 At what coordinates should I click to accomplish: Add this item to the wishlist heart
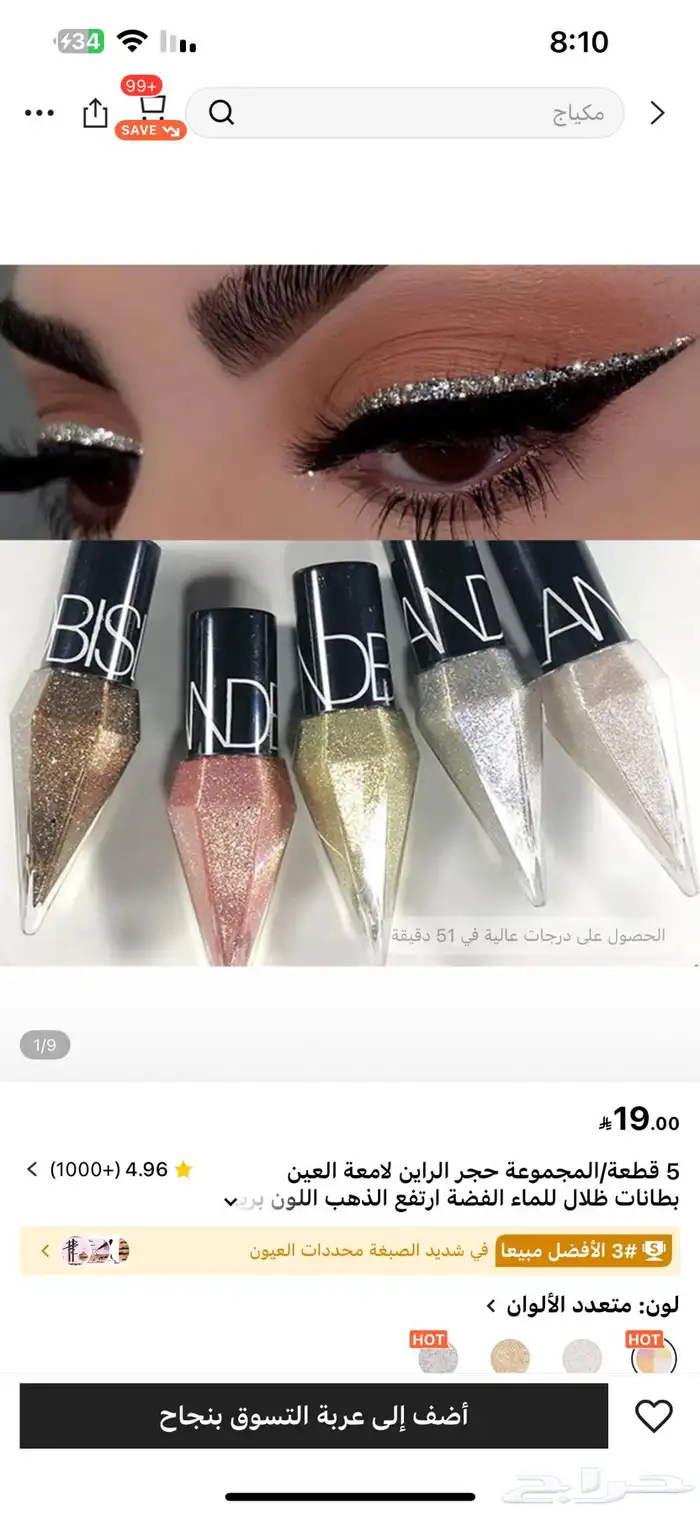pyautogui.click(x=654, y=1416)
